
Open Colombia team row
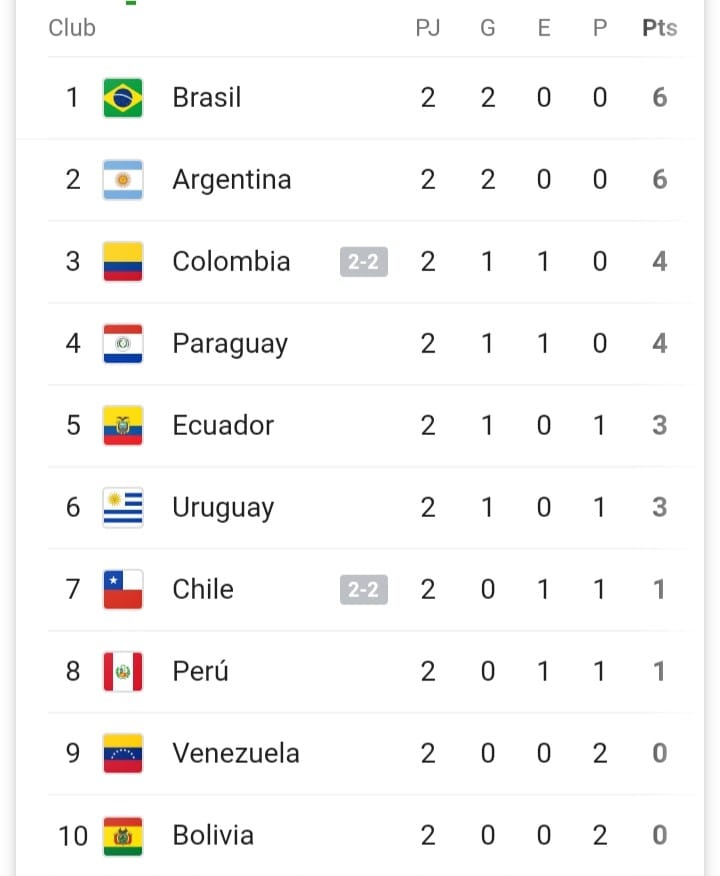tap(360, 261)
